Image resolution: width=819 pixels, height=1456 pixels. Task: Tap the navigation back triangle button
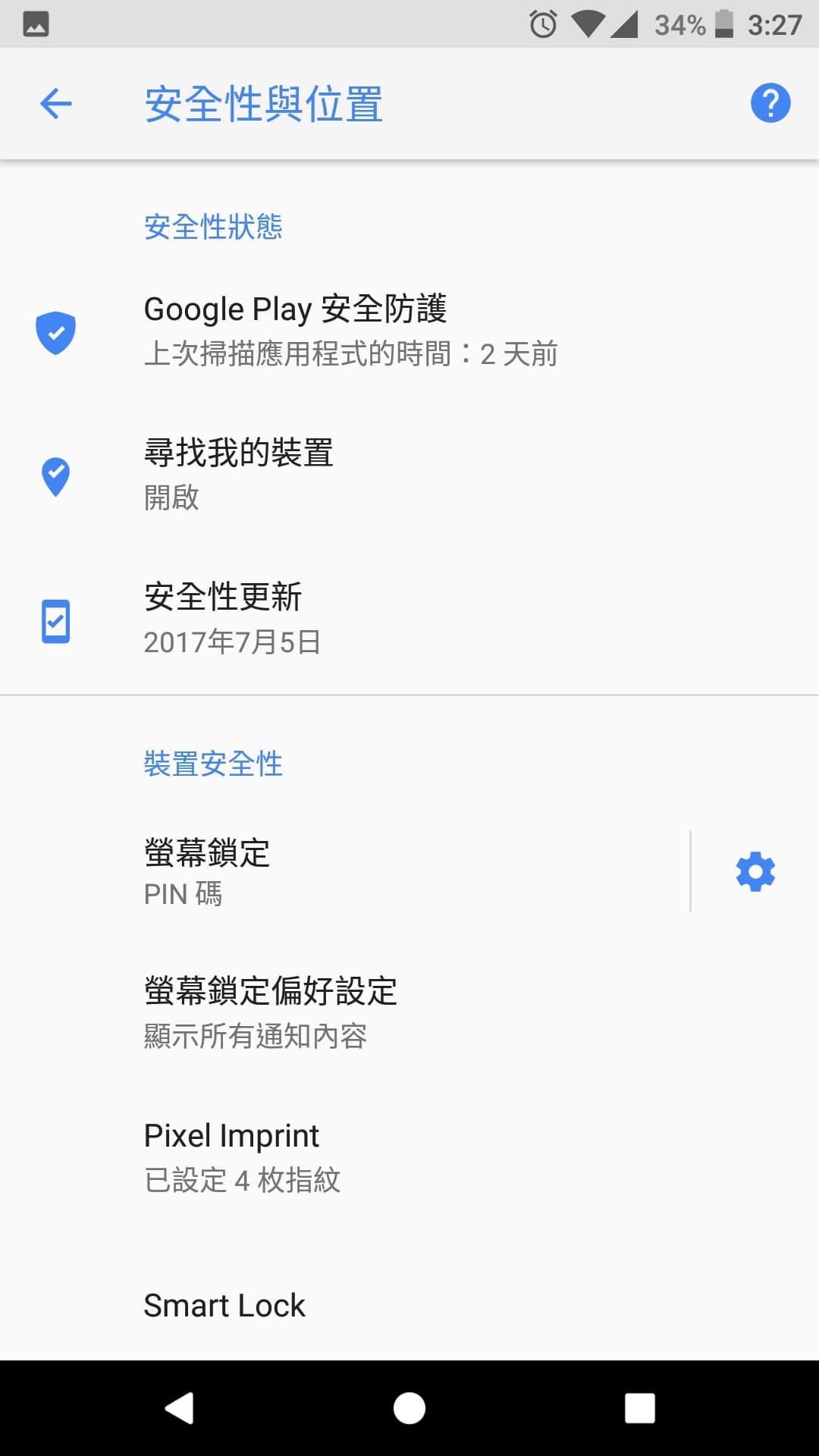(178, 1407)
